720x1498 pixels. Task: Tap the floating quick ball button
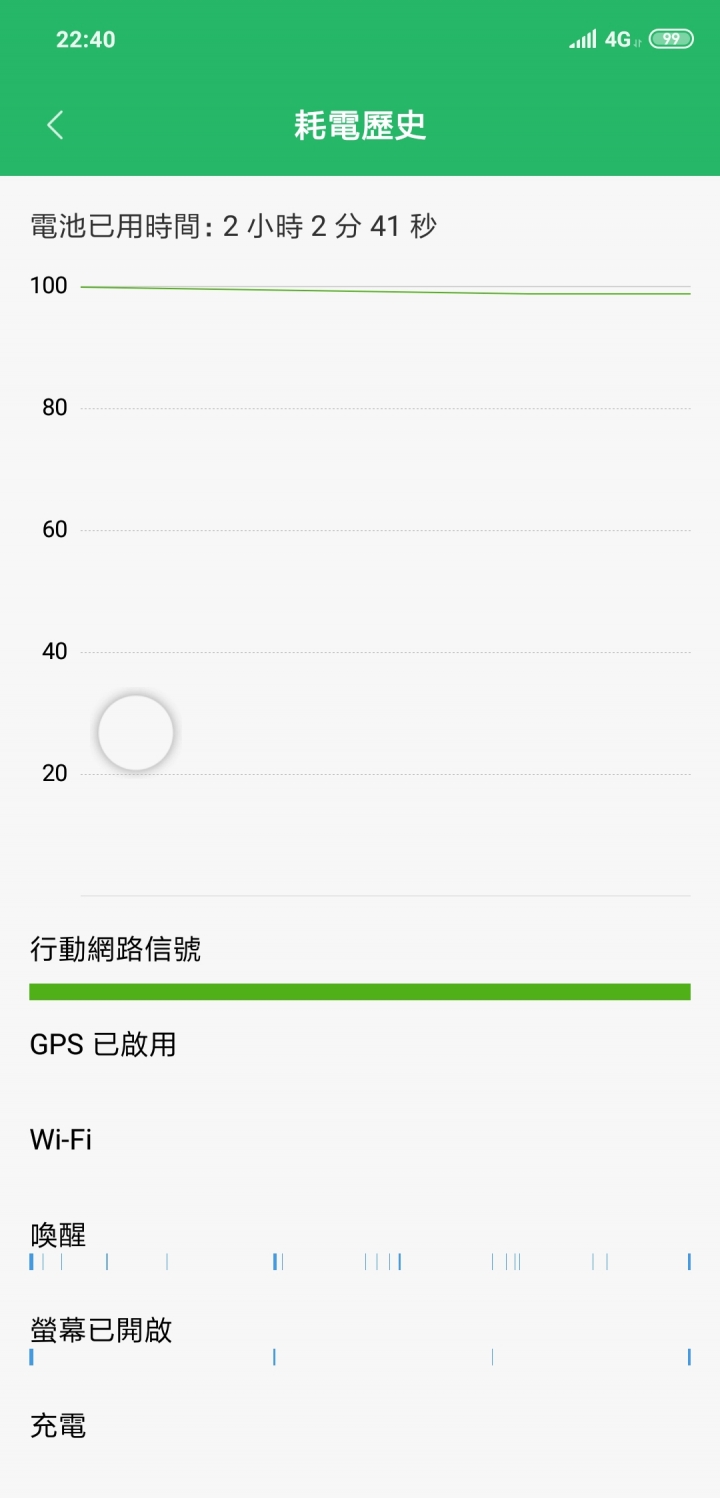click(x=136, y=733)
